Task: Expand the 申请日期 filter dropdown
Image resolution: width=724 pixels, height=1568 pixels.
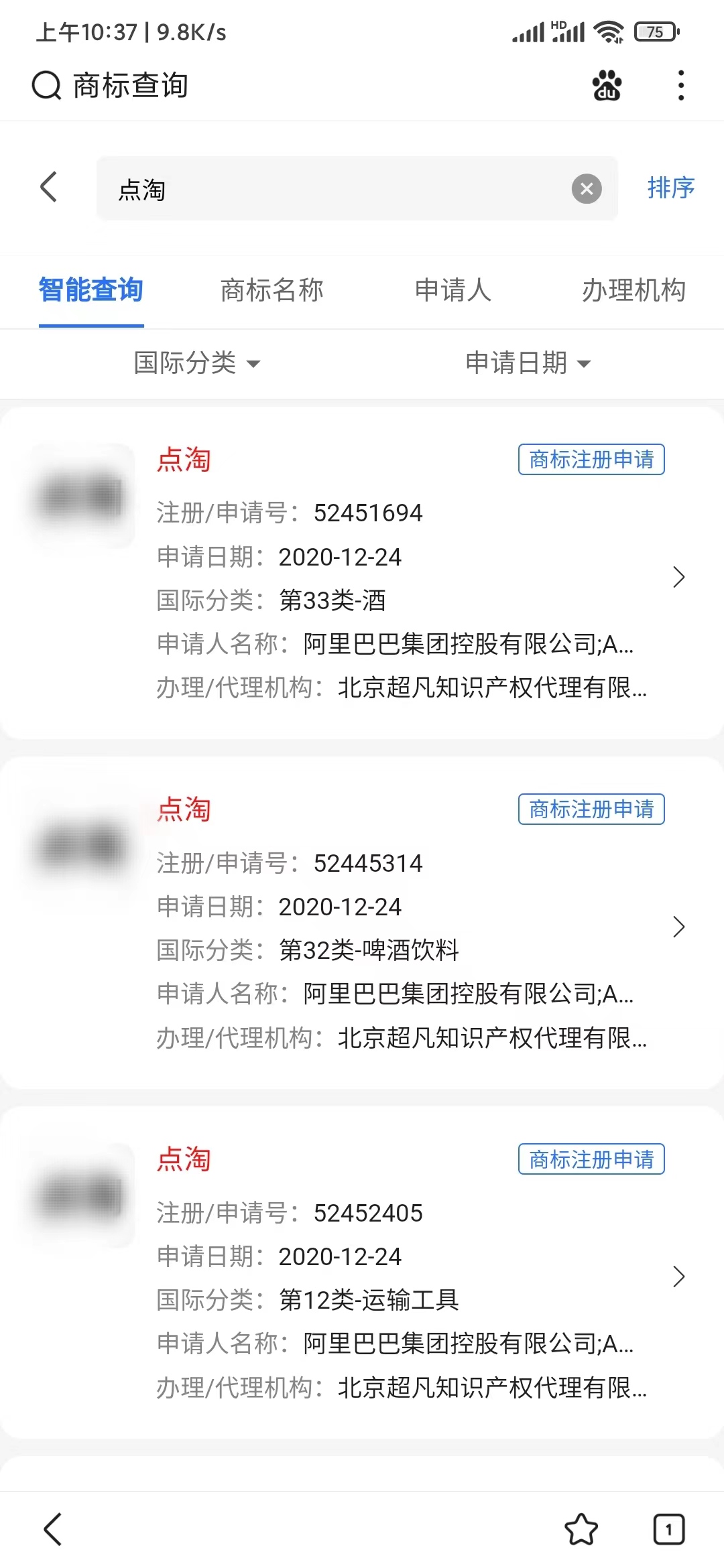Action: 526,363
